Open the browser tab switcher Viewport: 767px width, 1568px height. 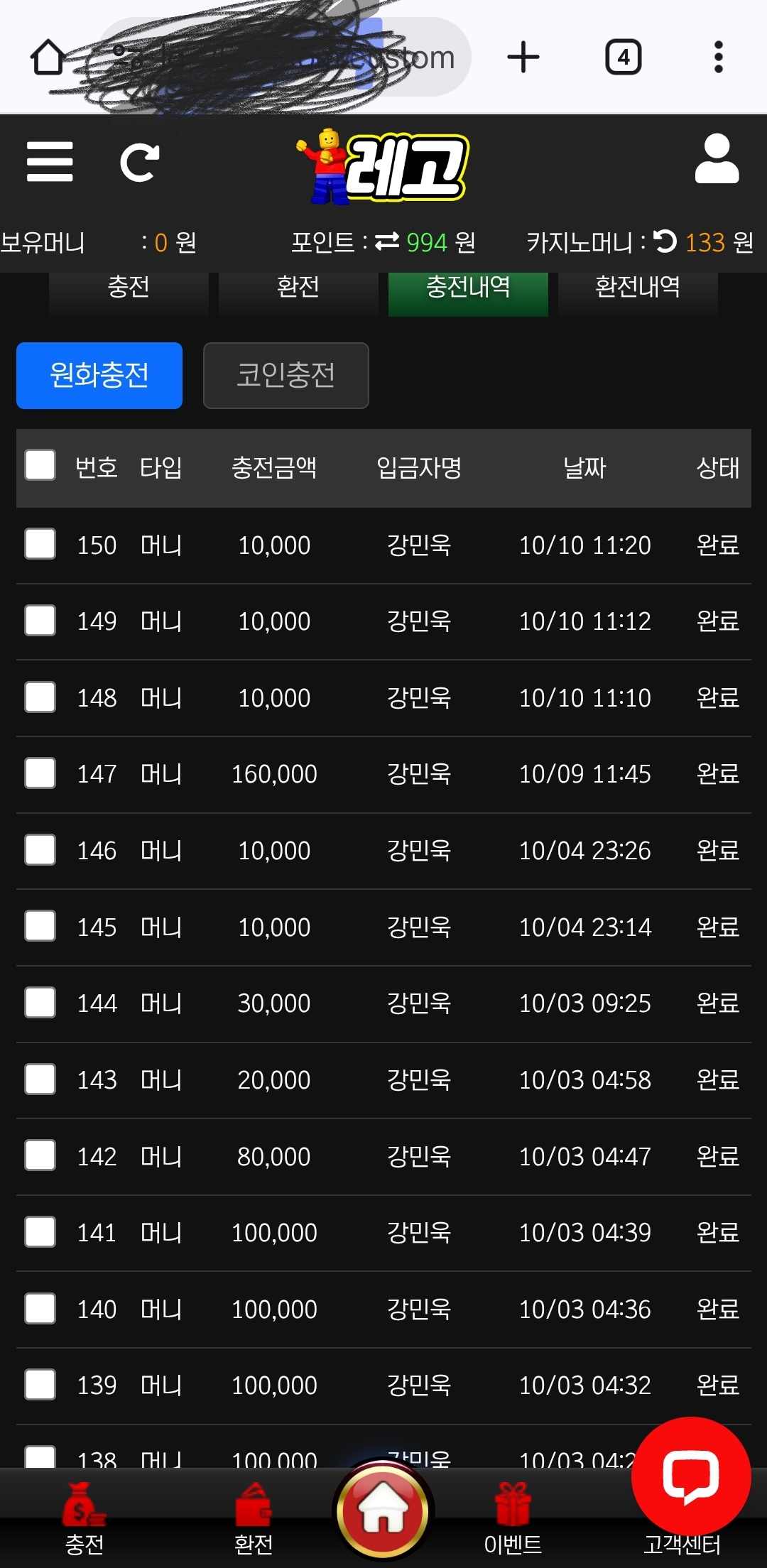tap(623, 57)
